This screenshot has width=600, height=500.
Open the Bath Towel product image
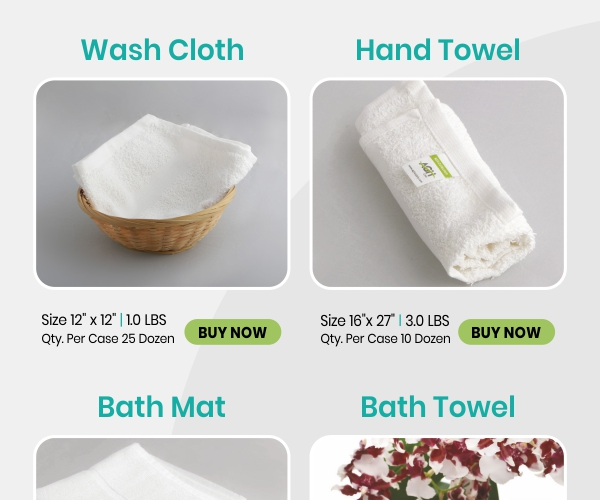pos(438,470)
